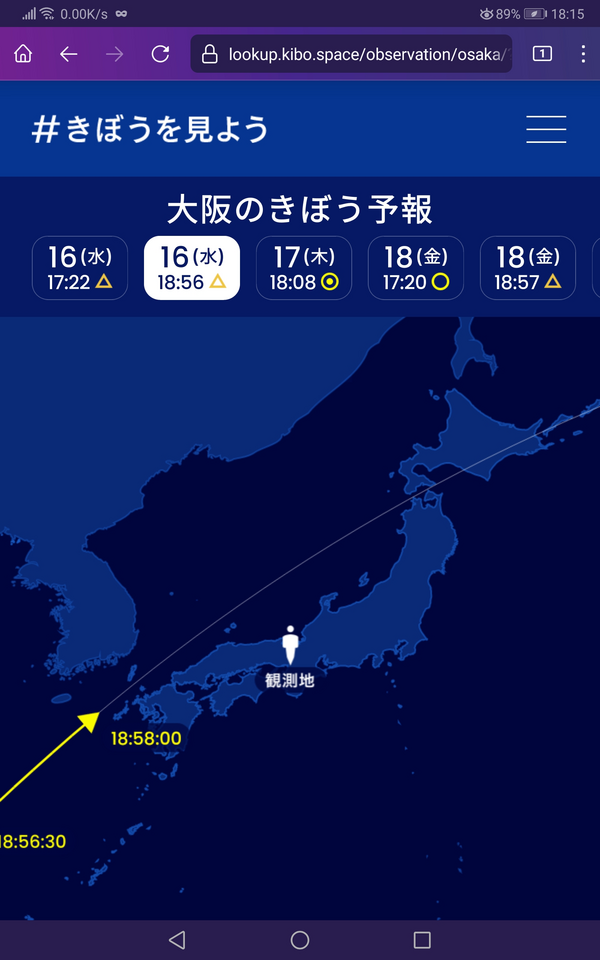Tap the system home button
Image resolution: width=600 pixels, height=960 pixels.
click(299, 940)
